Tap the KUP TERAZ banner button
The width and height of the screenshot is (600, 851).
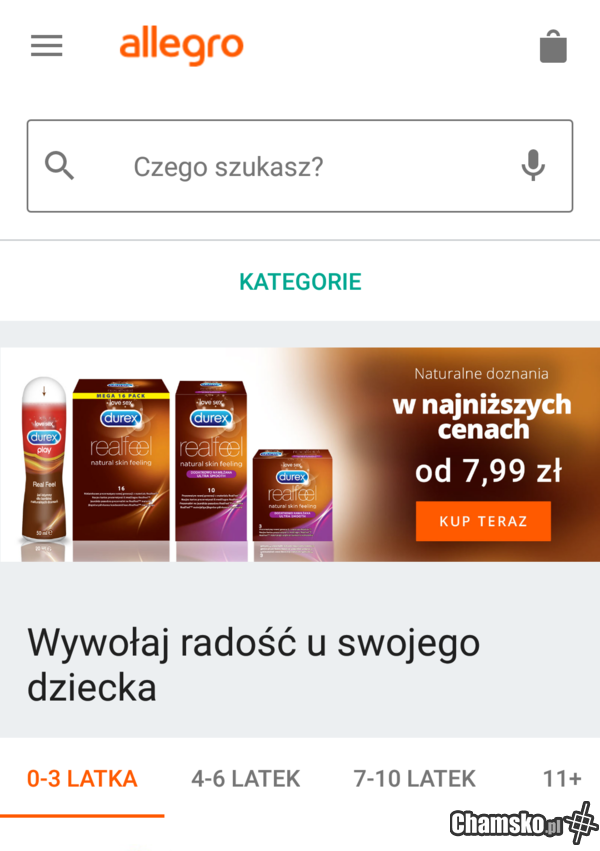tap(483, 521)
